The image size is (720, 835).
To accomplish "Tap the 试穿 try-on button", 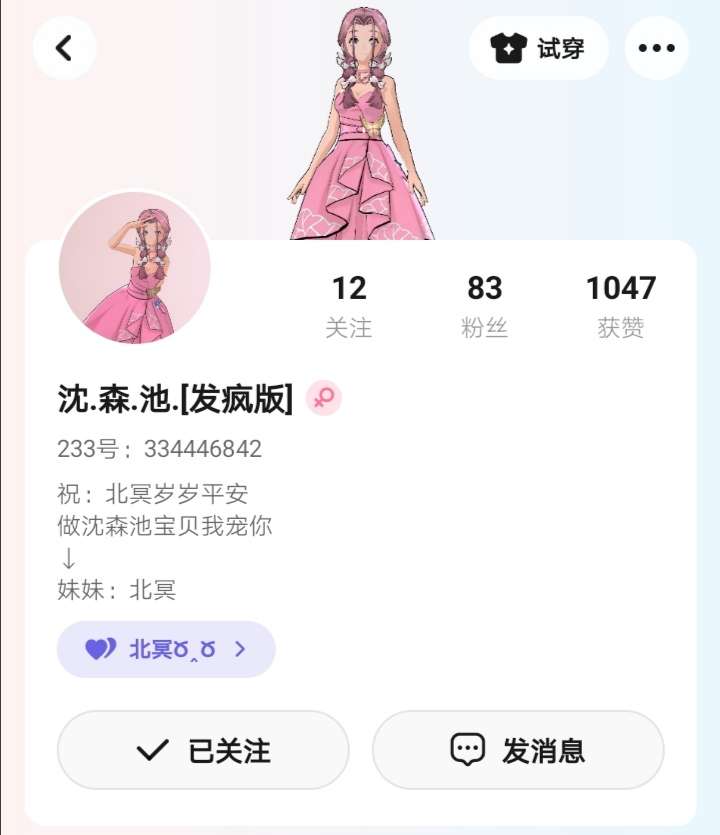I will click(x=538, y=48).
